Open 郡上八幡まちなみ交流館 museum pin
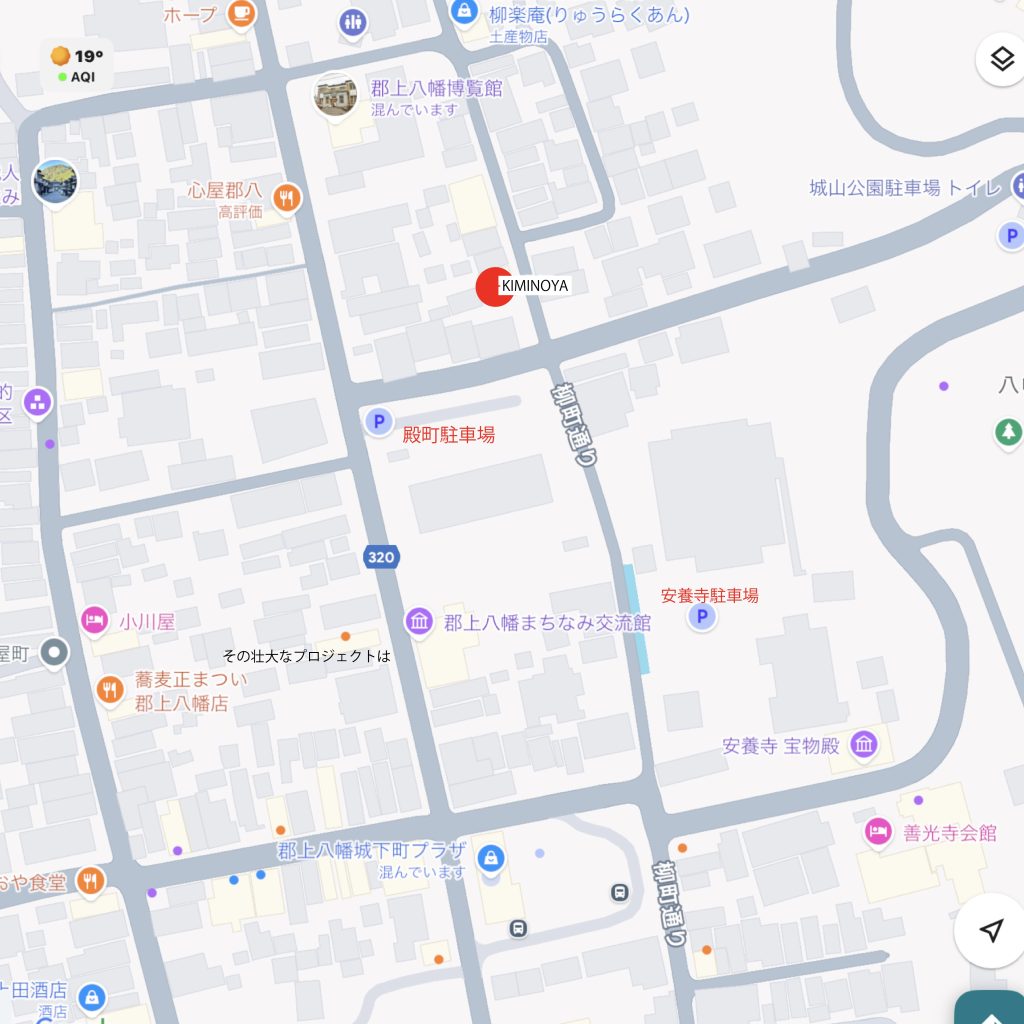Screen dimensions: 1024x1024 (x=419, y=622)
